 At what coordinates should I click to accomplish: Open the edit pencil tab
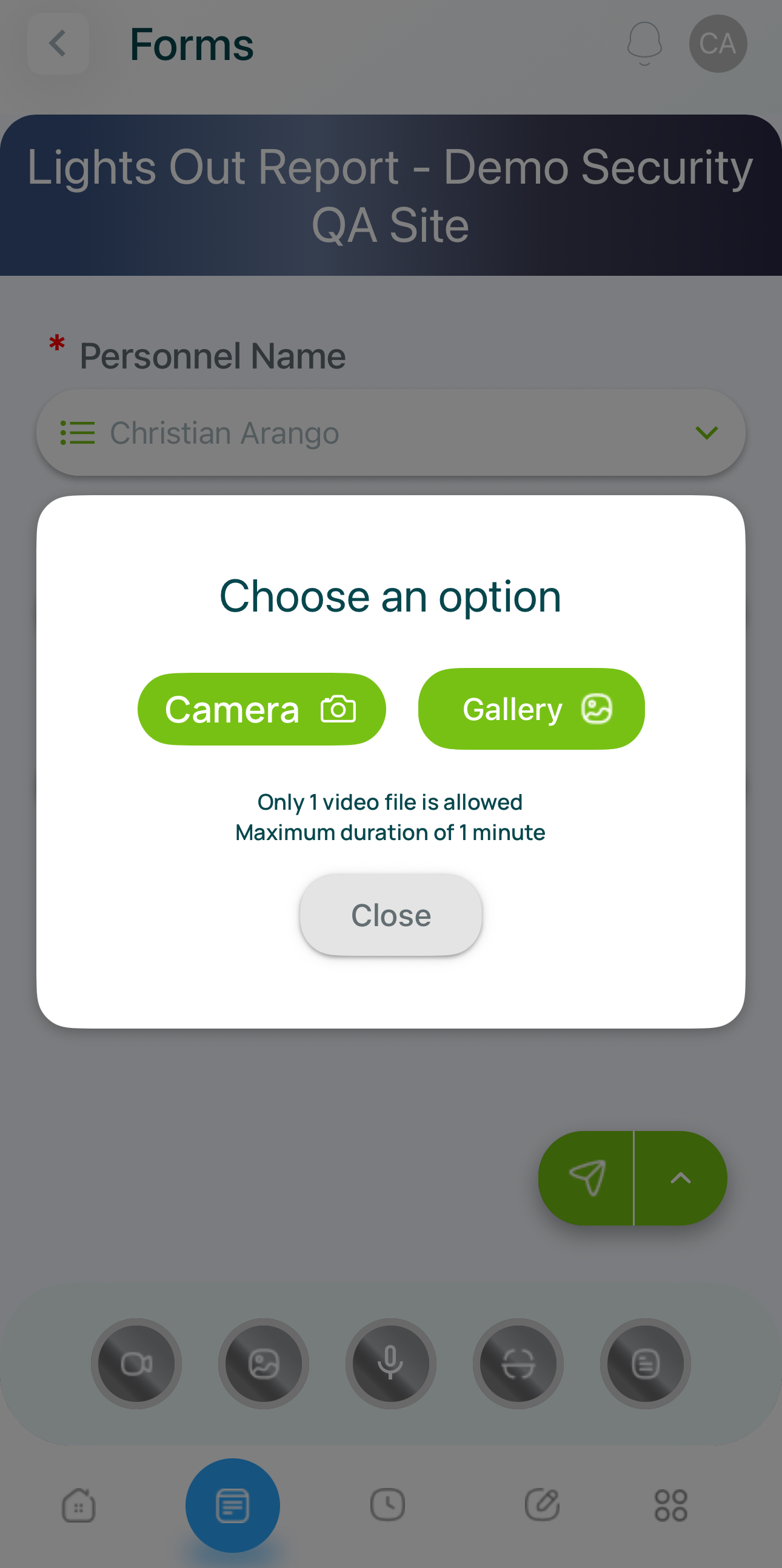542,1506
